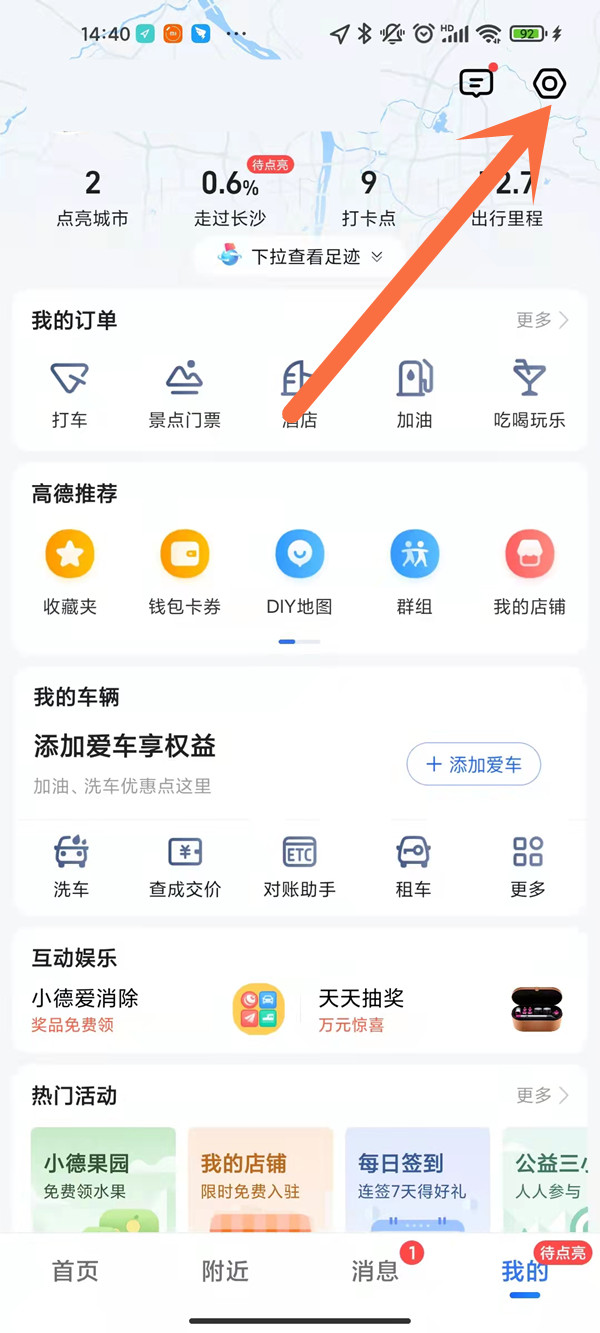Open 对账助手

tap(299, 867)
